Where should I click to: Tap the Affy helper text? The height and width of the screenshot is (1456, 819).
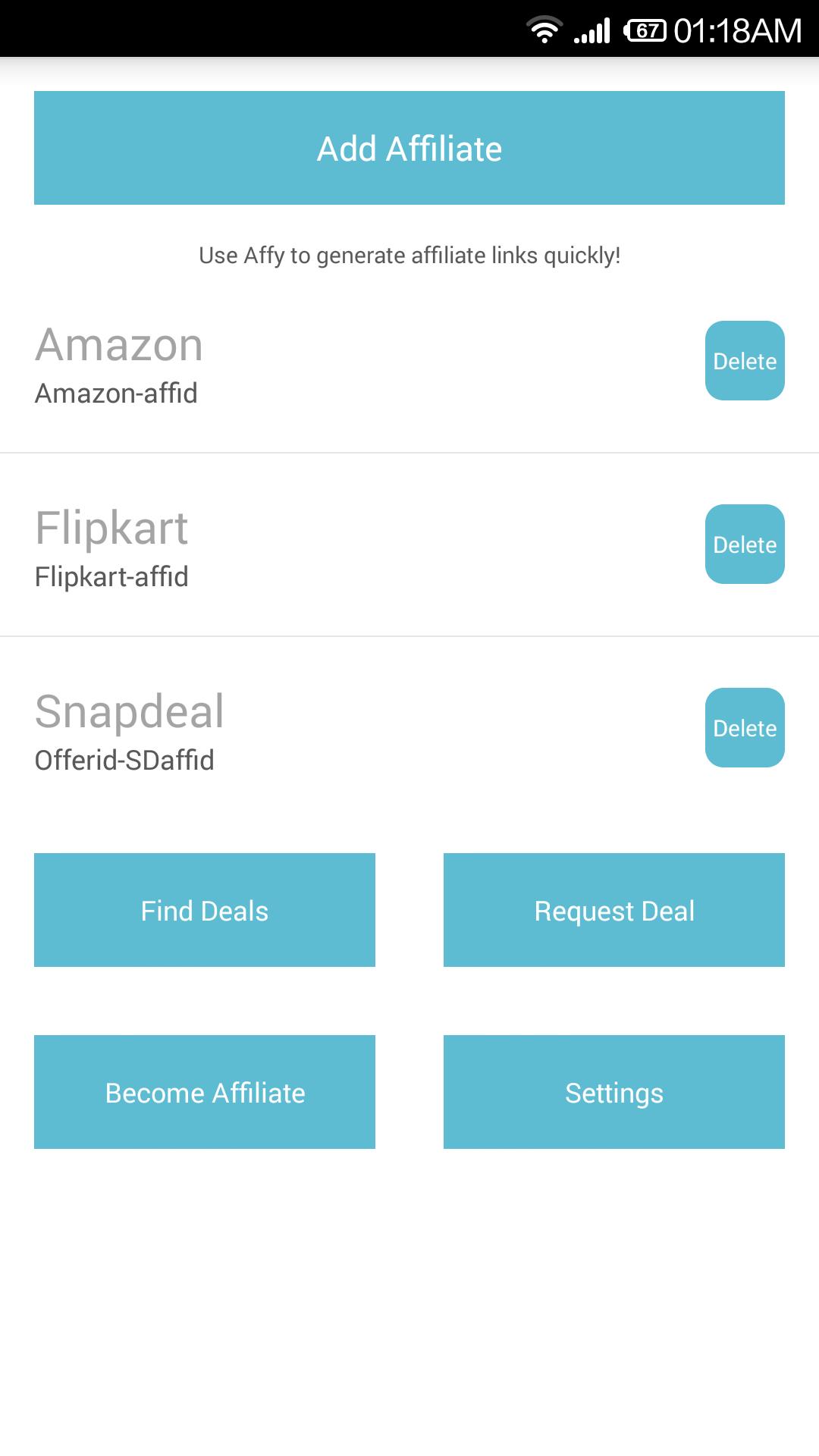pyautogui.click(x=409, y=256)
